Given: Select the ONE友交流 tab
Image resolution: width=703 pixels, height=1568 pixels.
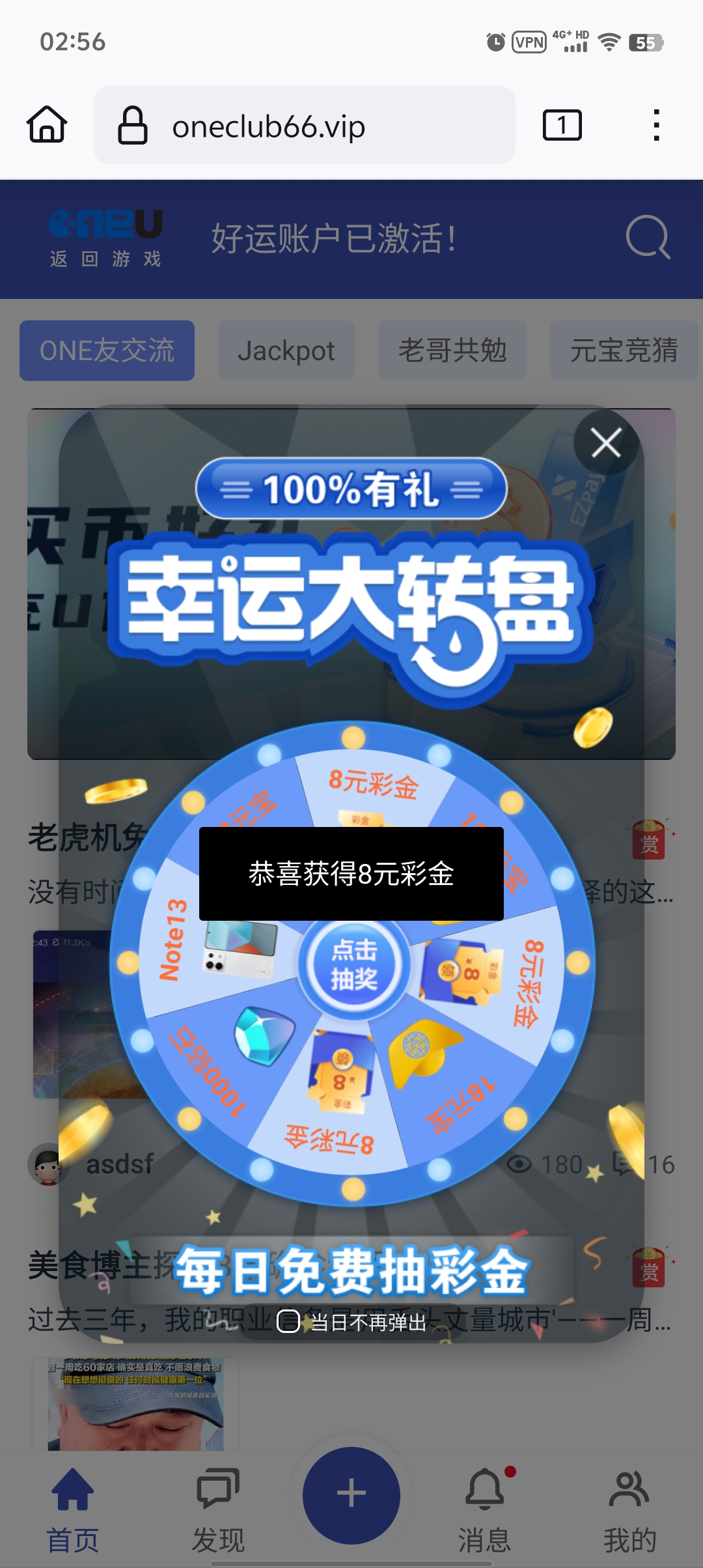Looking at the screenshot, I should tap(107, 350).
